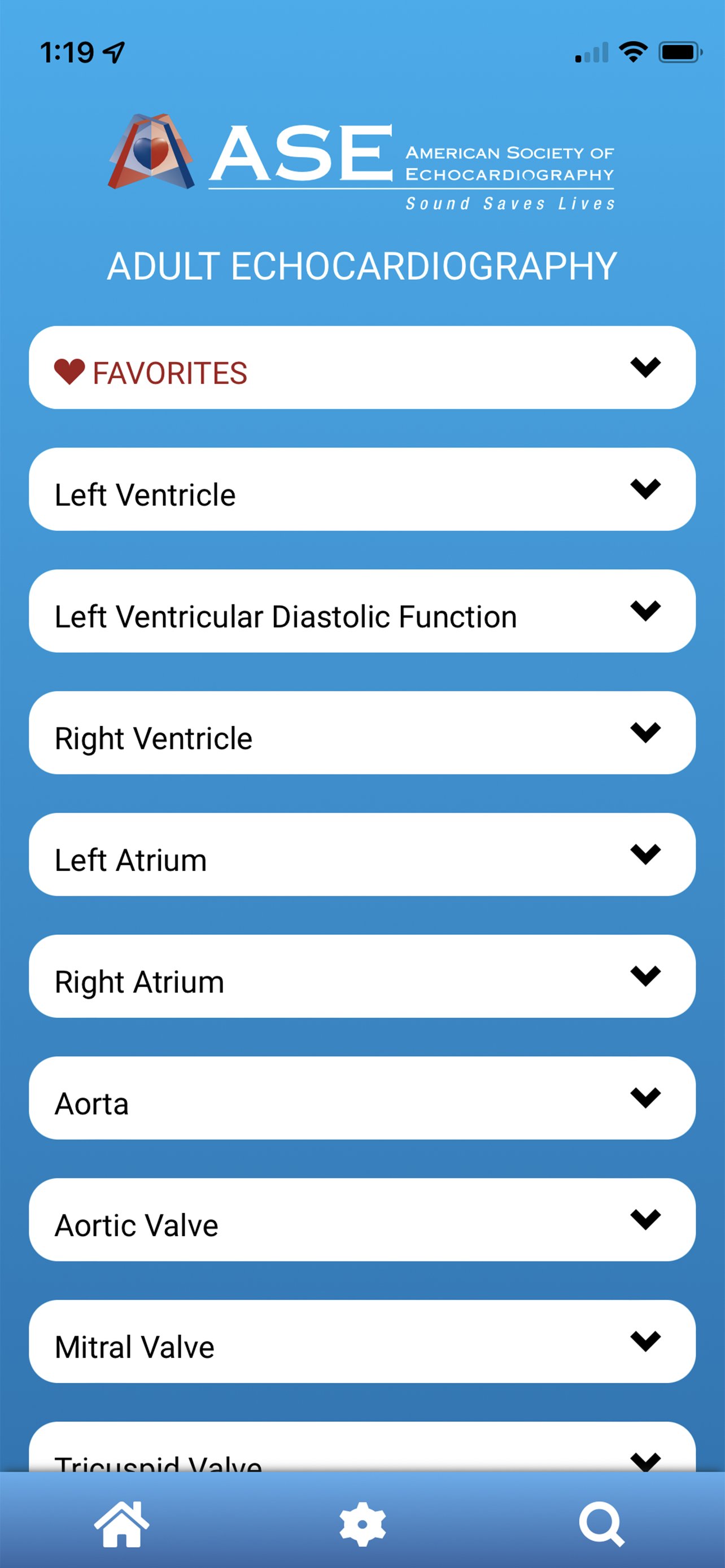Open the Left Atrium category

pos(645,854)
